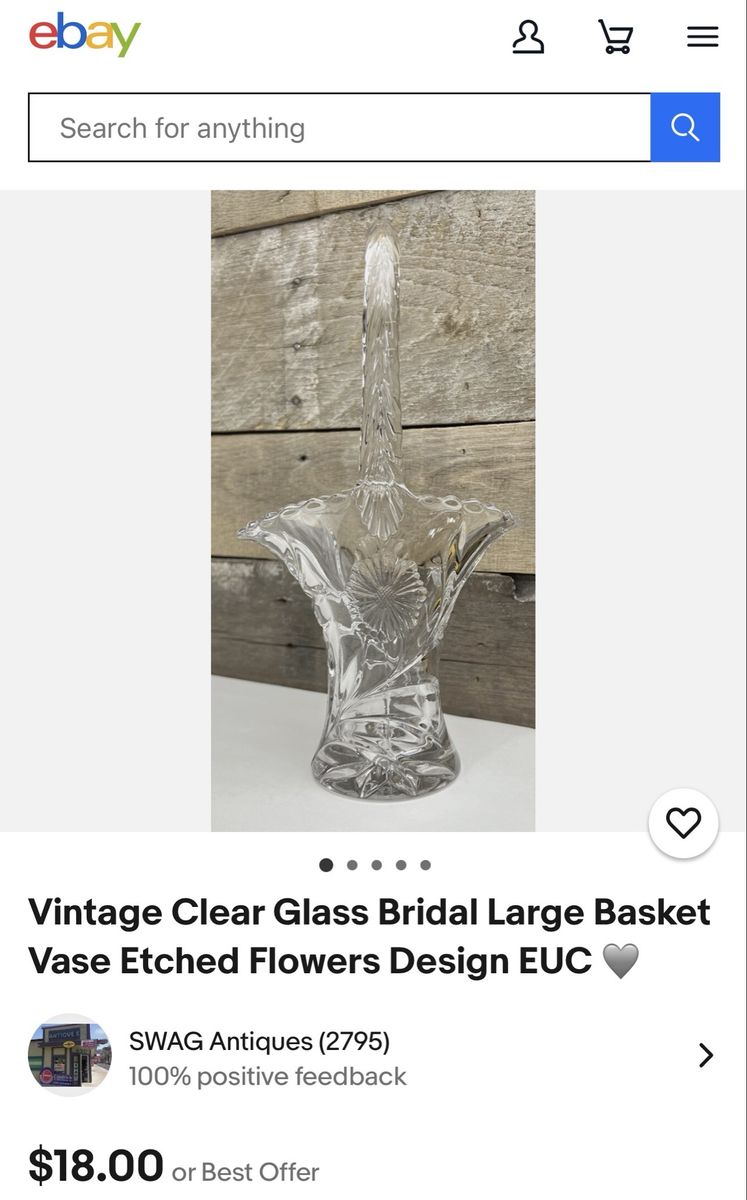Viewport: 747px width, 1200px height.
Task: Tap the blue search button
Action: (685, 128)
